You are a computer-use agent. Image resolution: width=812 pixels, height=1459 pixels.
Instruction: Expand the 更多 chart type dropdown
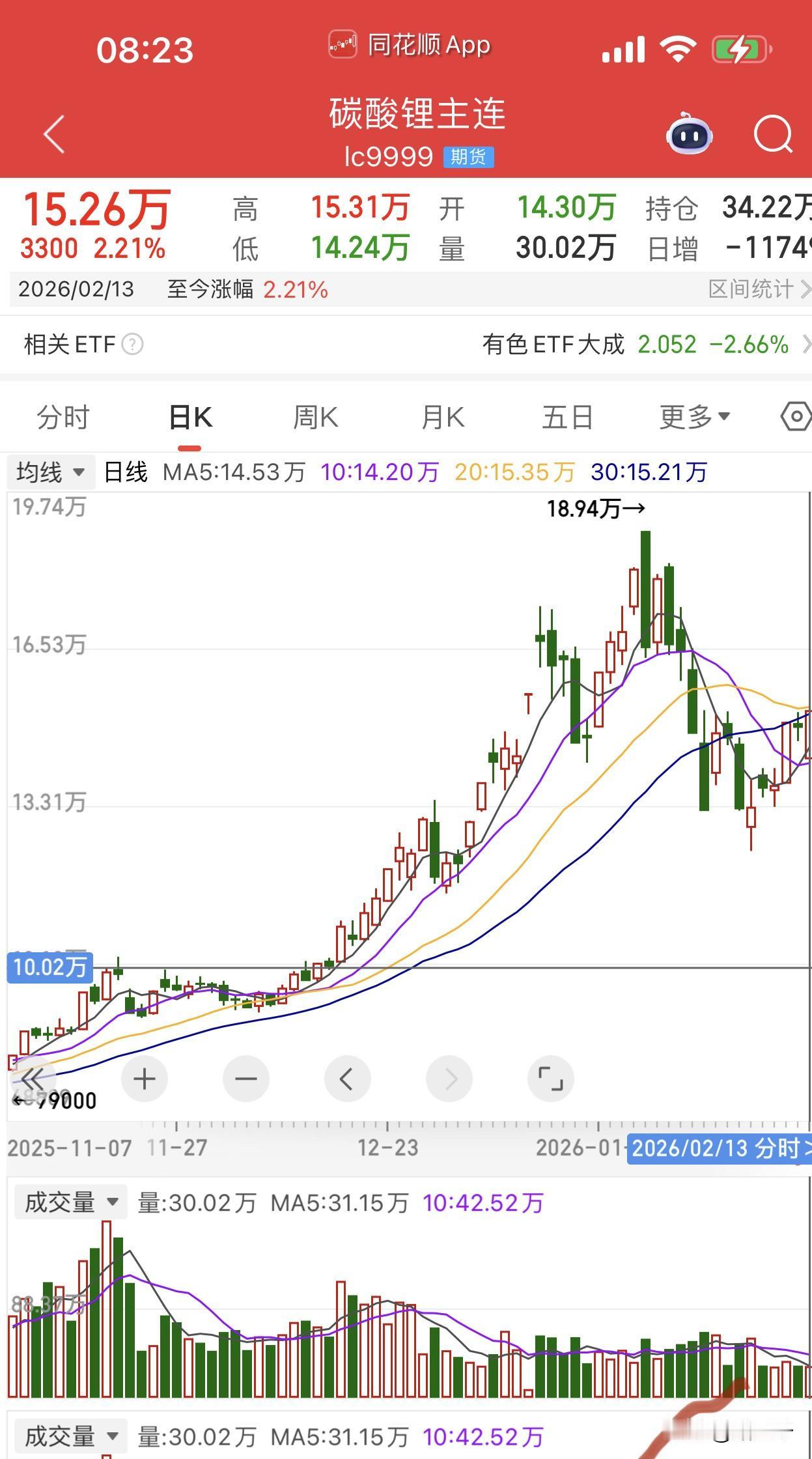[x=693, y=417]
